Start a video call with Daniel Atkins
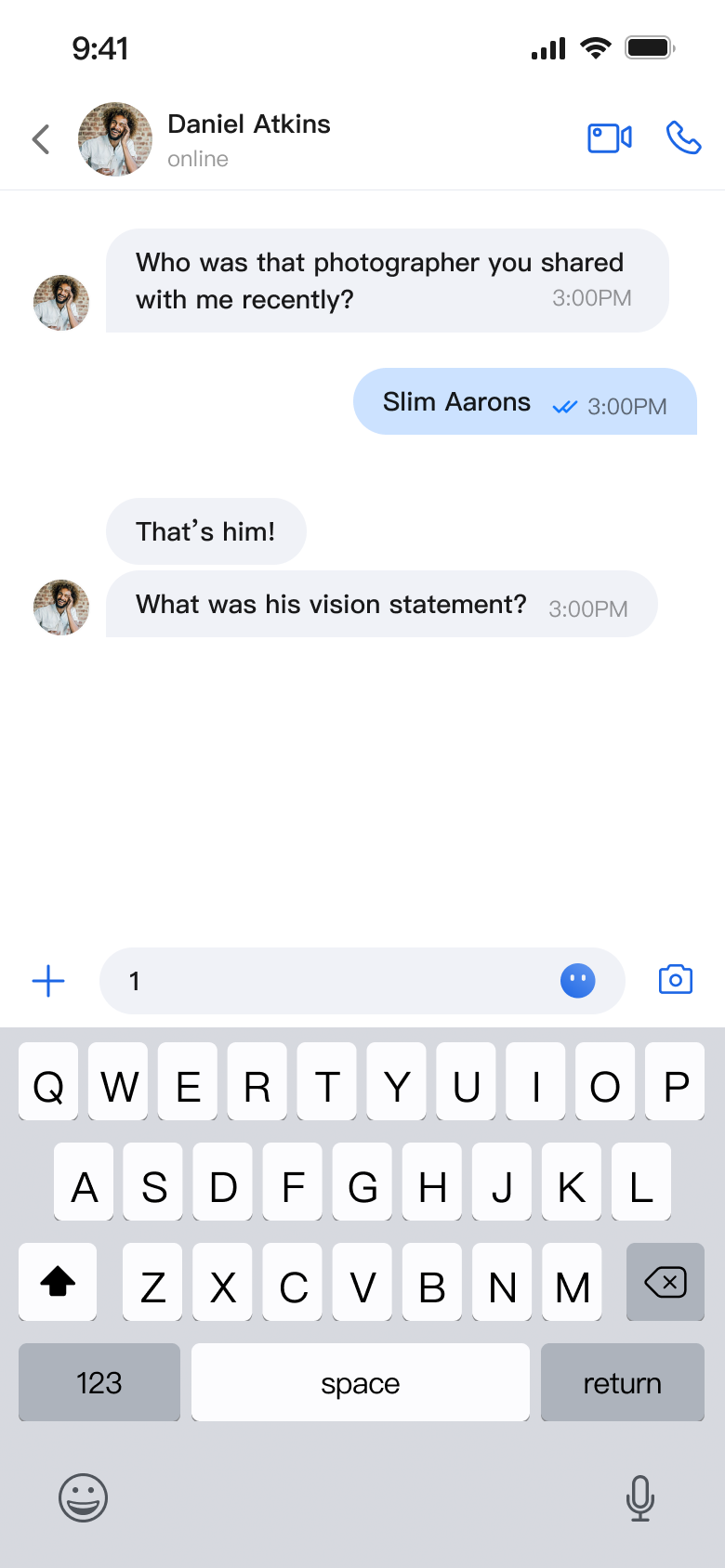The image size is (725, 1568). click(x=610, y=138)
